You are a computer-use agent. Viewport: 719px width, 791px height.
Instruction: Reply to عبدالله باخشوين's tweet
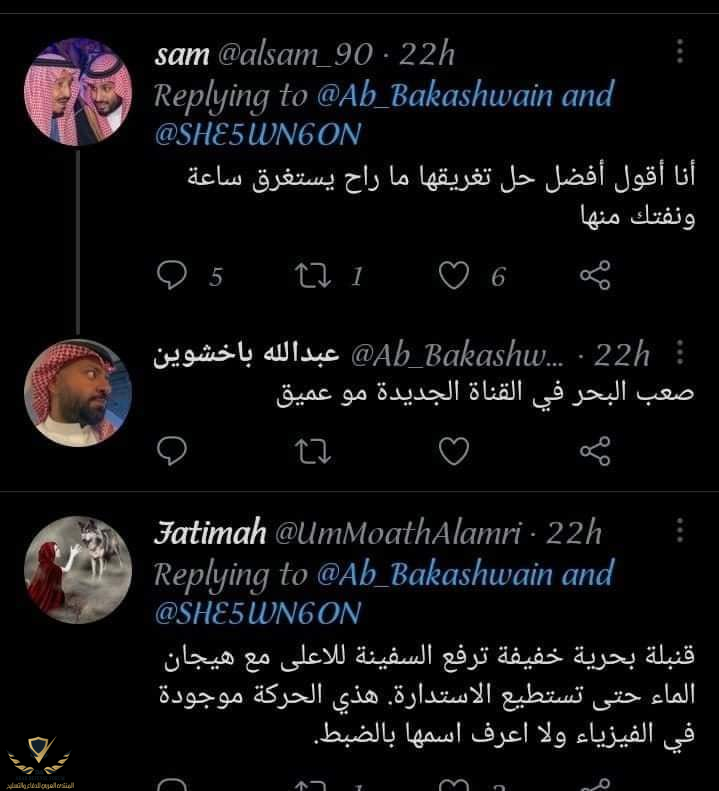(173, 451)
